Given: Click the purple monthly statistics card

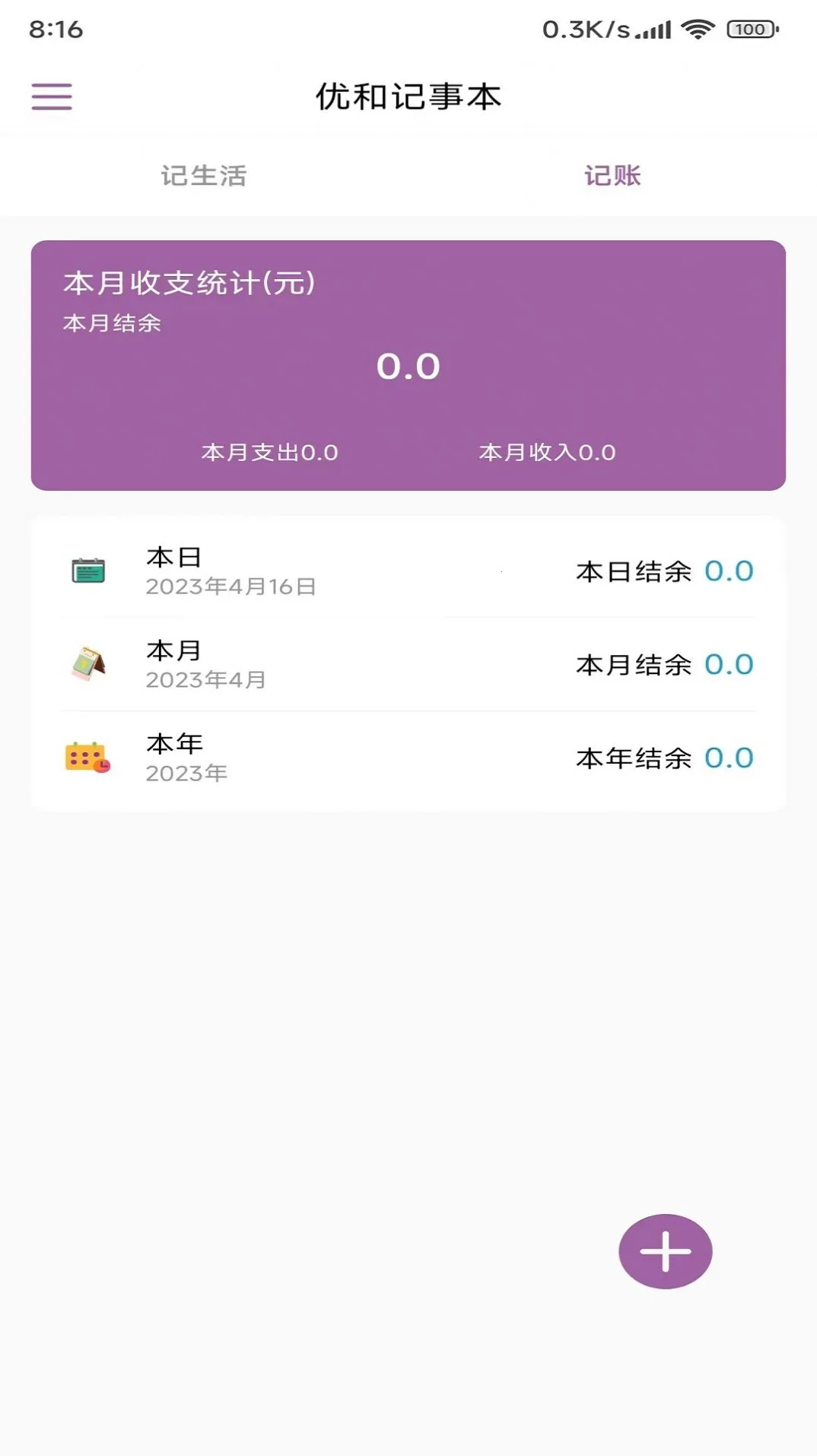Looking at the screenshot, I should pos(408,364).
